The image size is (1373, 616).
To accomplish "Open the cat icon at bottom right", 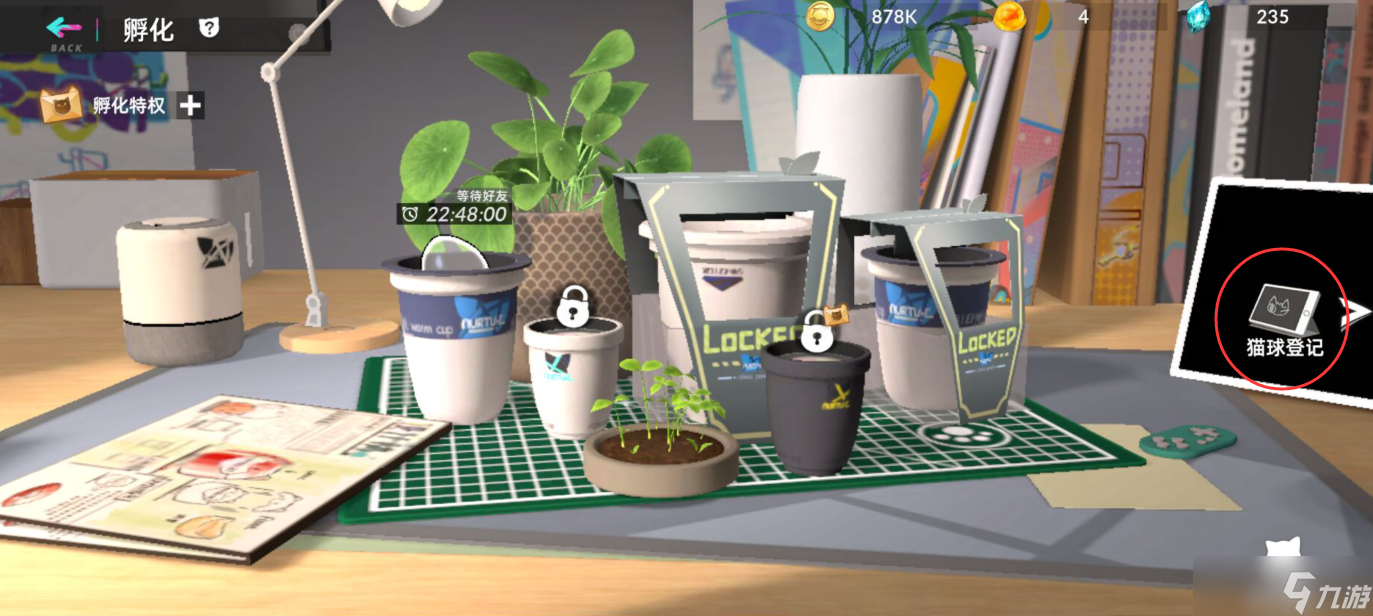I will (1282, 553).
